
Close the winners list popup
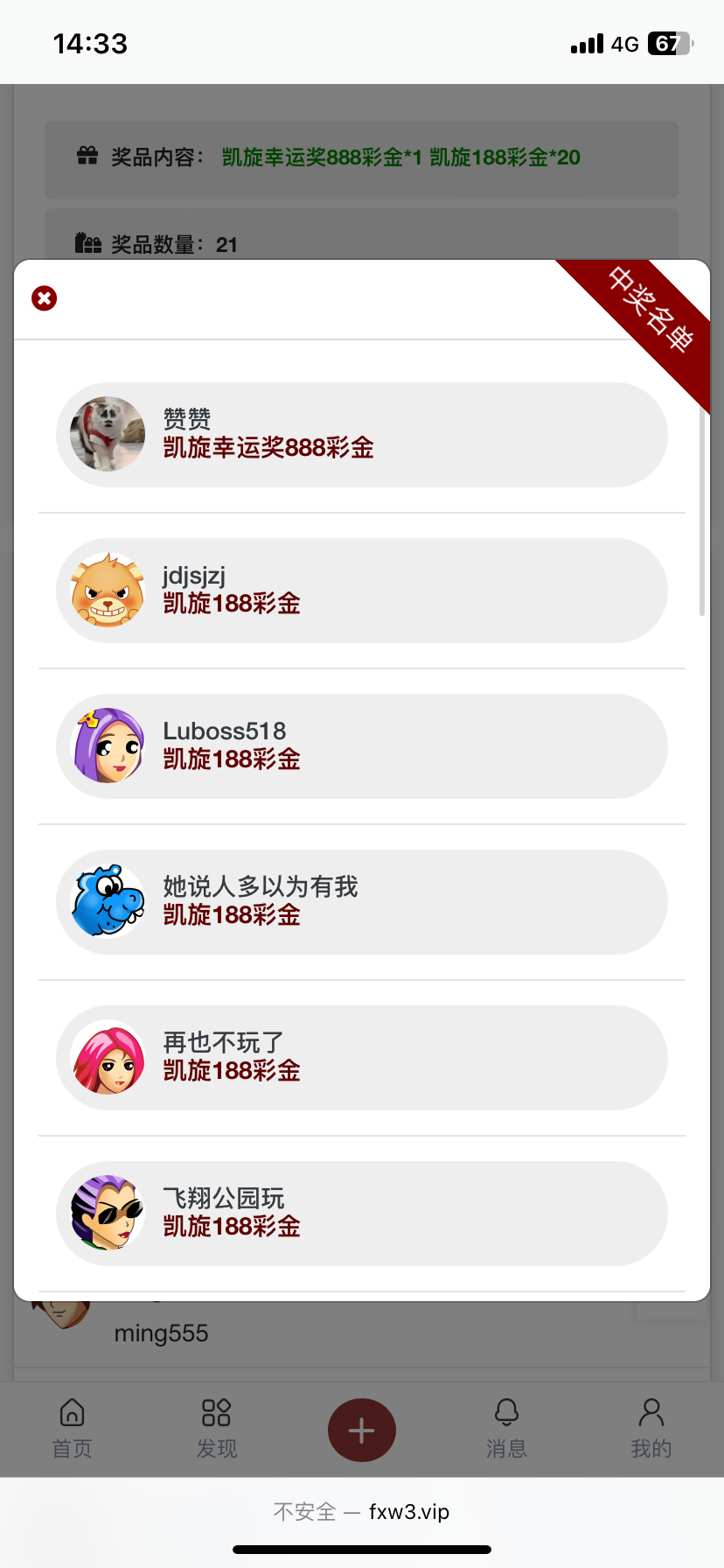[x=44, y=298]
